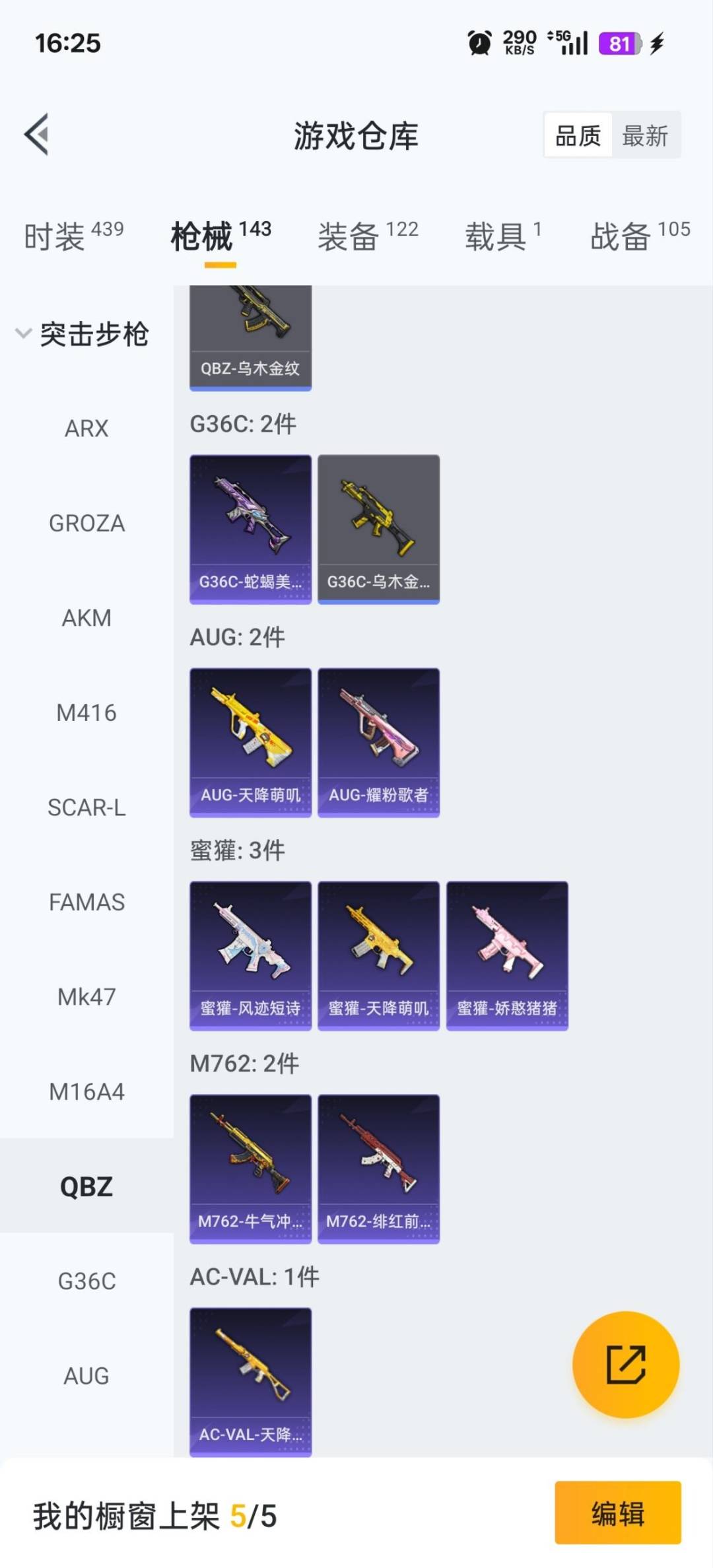Switch to the 战备 tab
Screen dimensions: 713x1568
pos(639,236)
